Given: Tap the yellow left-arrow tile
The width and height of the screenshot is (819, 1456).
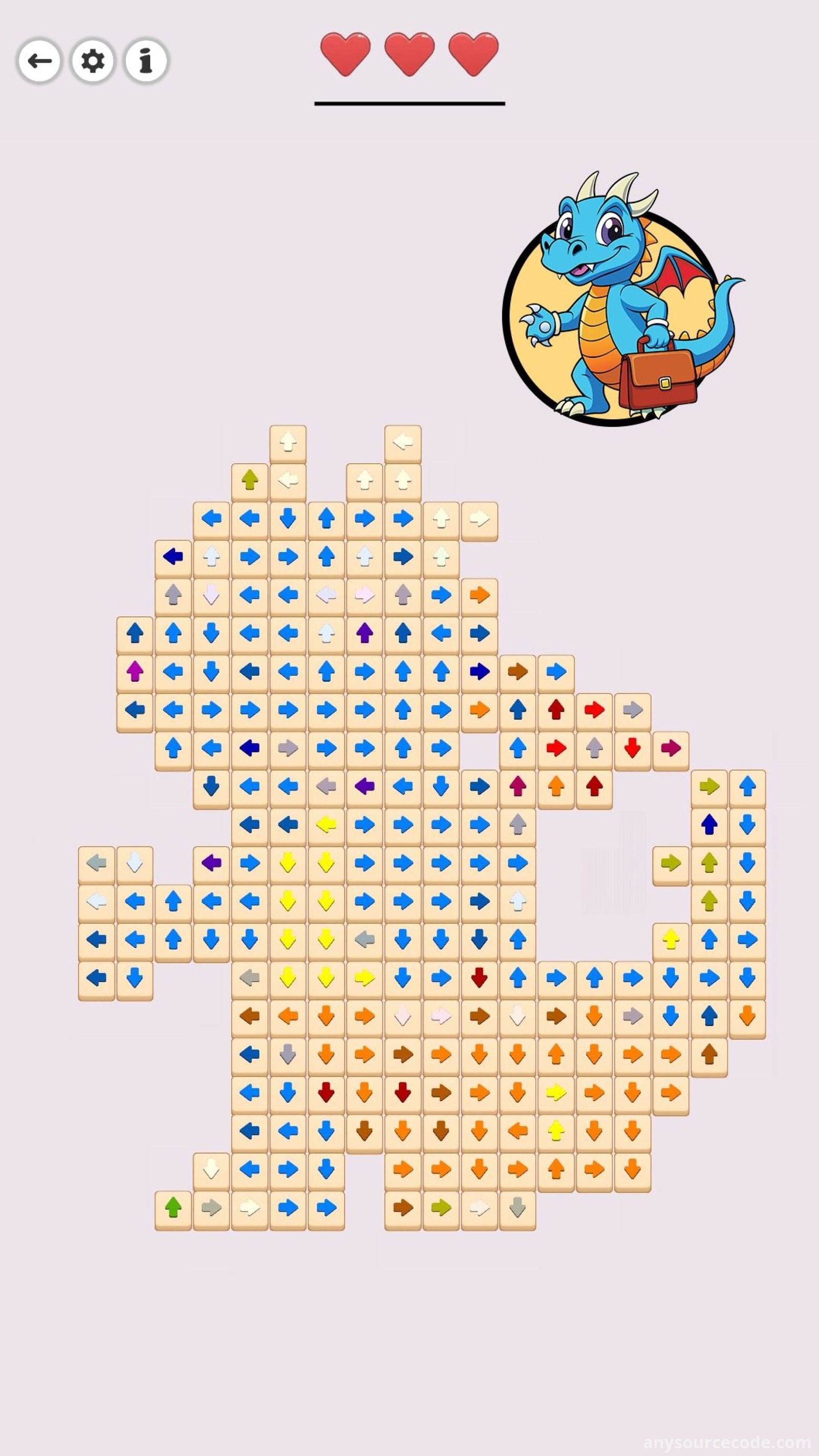Looking at the screenshot, I should (x=326, y=825).
